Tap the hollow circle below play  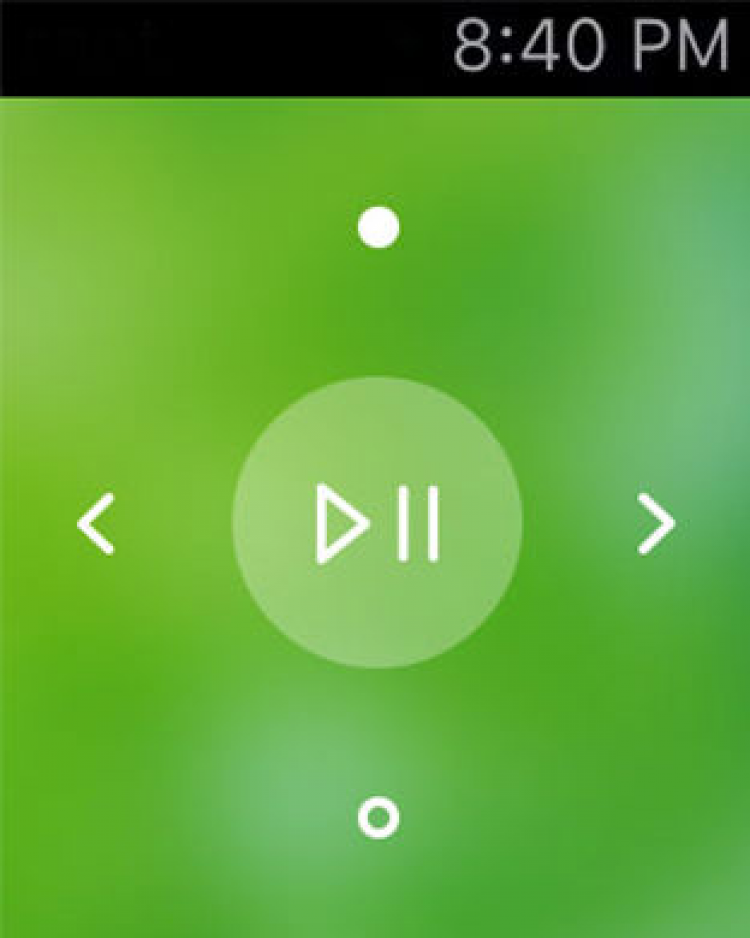[378, 817]
